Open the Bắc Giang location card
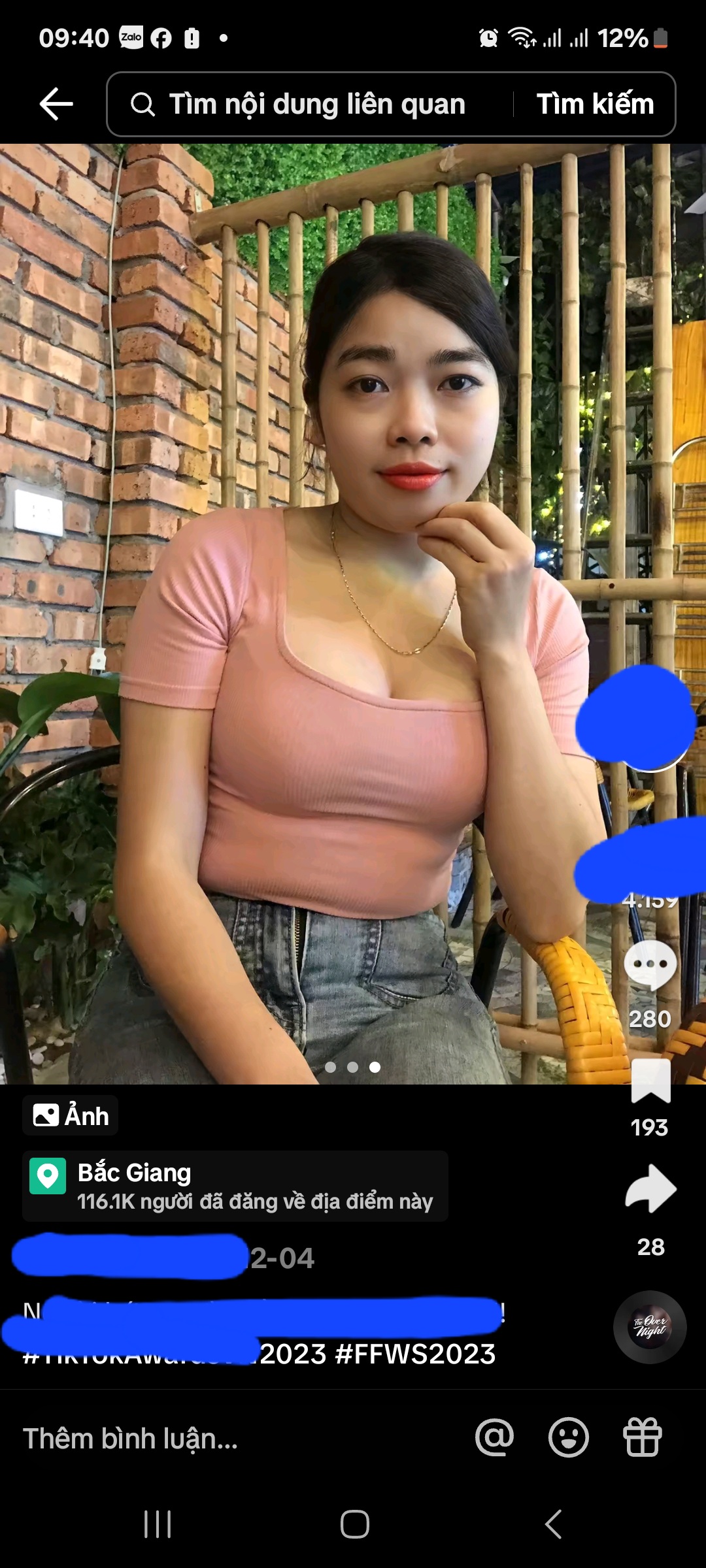This screenshot has width=706, height=1568. tap(235, 1186)
